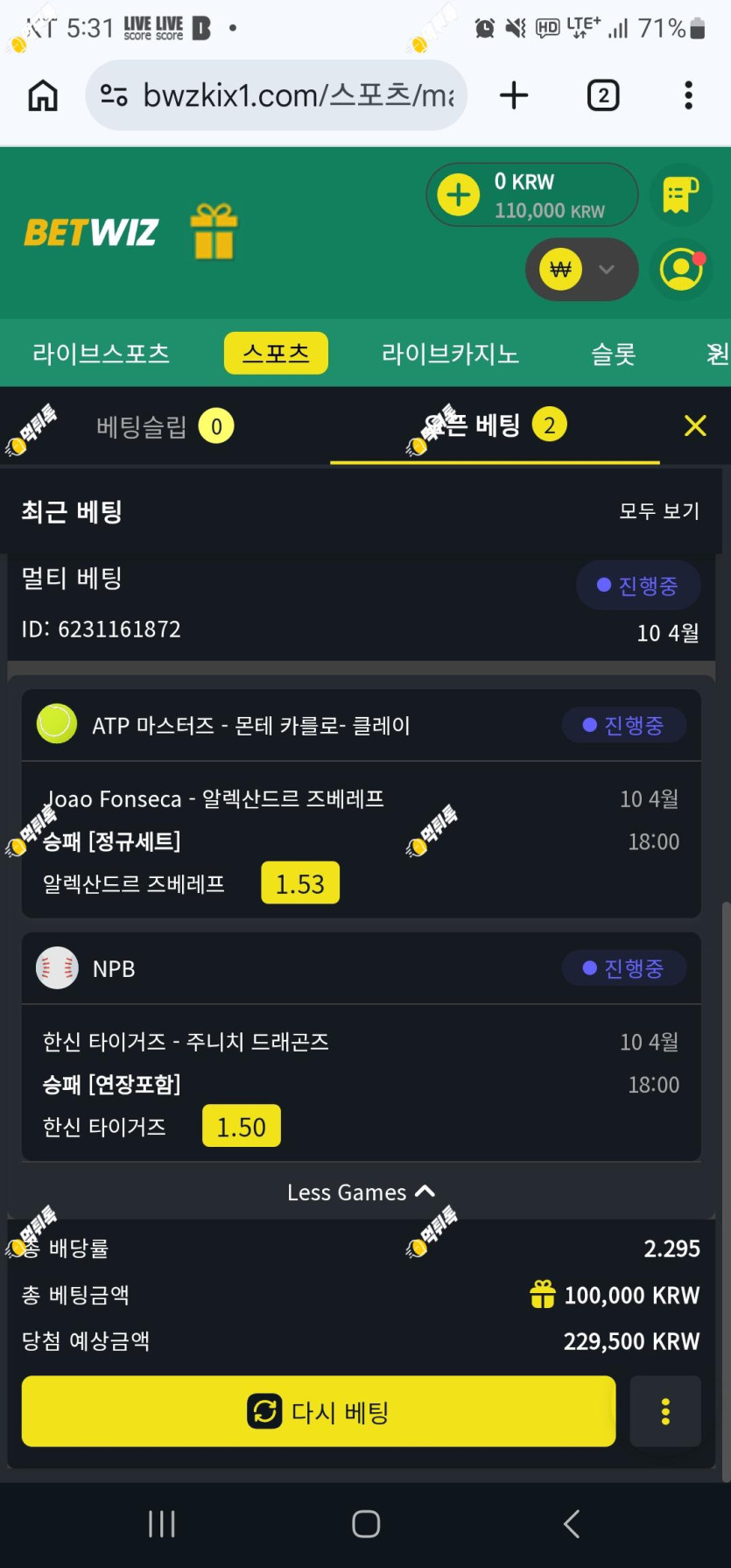Collapse the list with Less Games
The image size is (731, 1568).
coord(361,1192)
